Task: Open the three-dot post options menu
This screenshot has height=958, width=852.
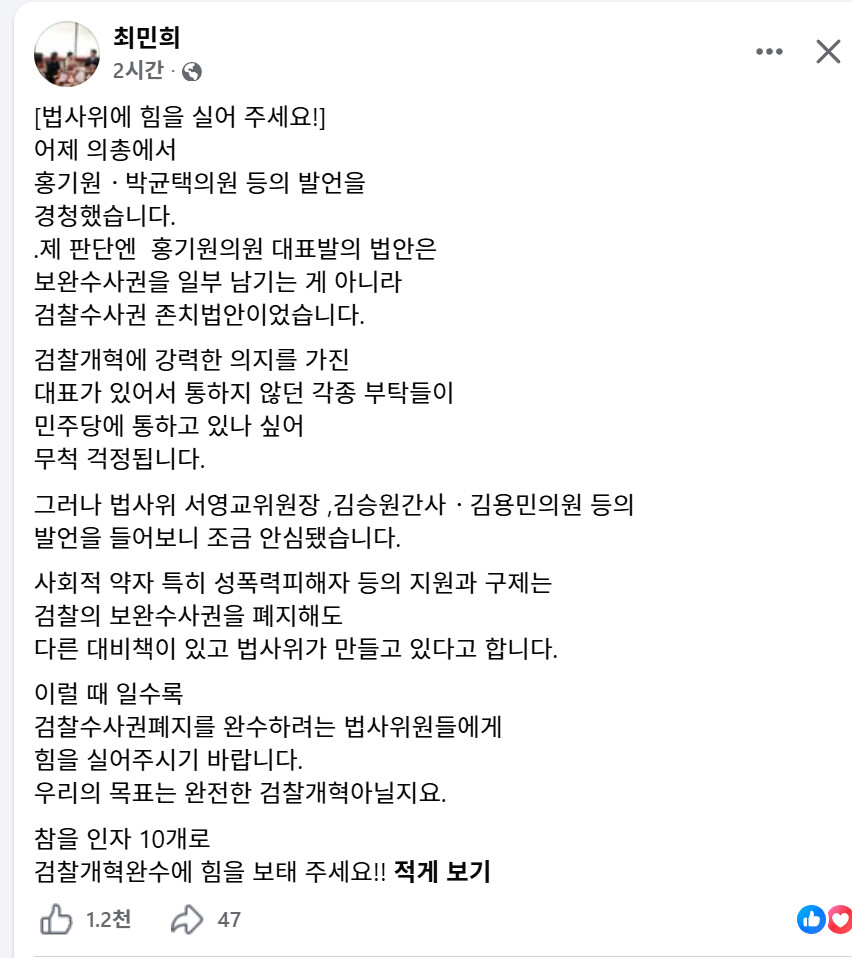Action: click(769, 51)
